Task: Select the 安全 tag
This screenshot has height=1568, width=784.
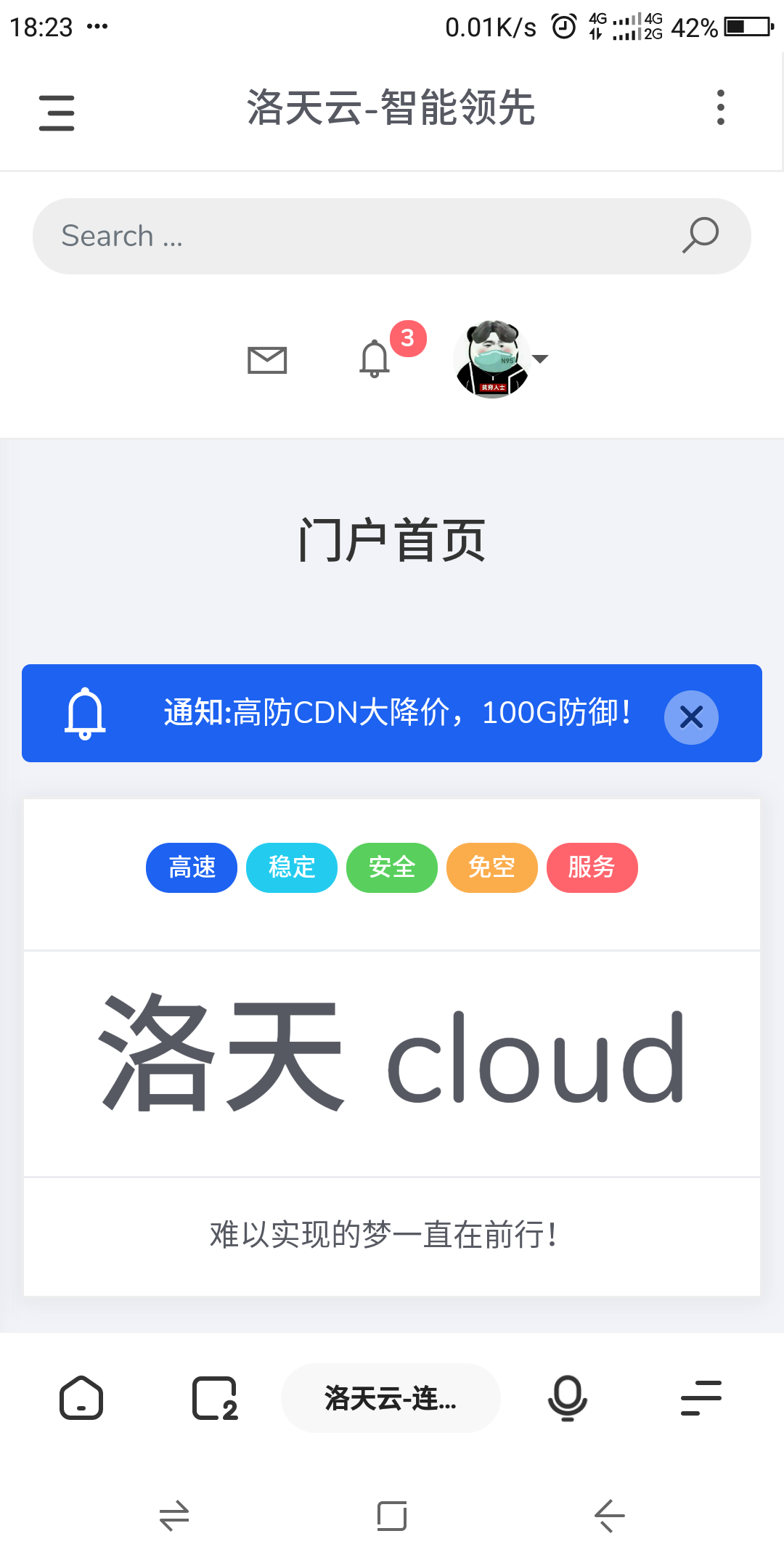Action: [392, 867]
